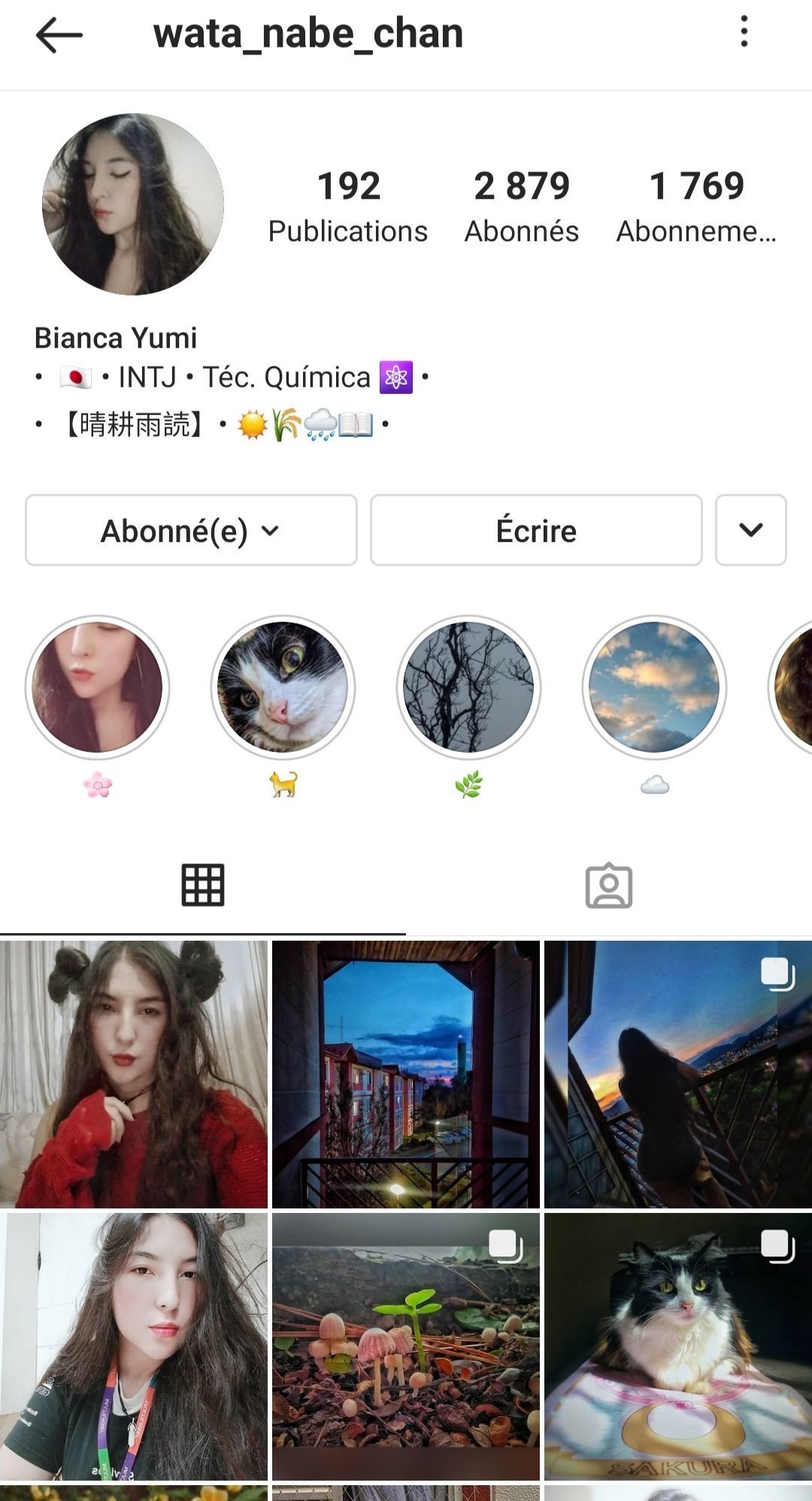Open the red sweater selfie post
This screenshot has height=1501, width=812.
coord(133,1074)
